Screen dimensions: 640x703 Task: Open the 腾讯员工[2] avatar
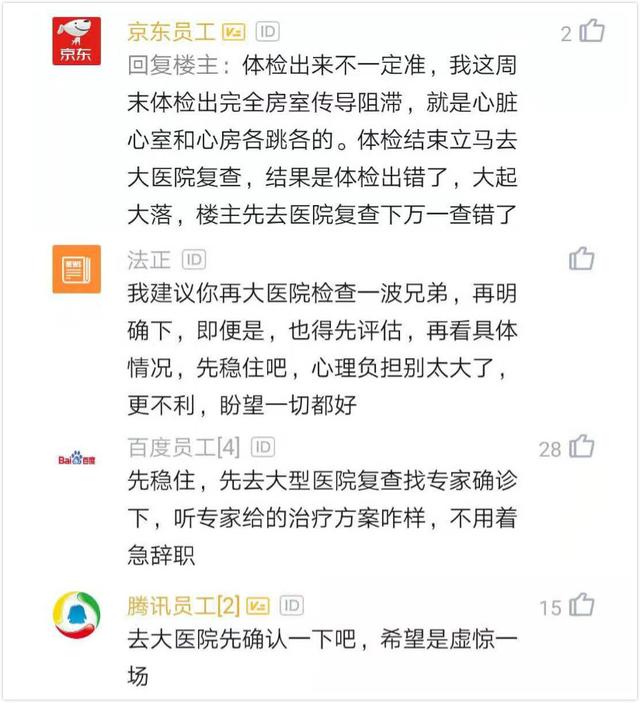pos(76,615)
